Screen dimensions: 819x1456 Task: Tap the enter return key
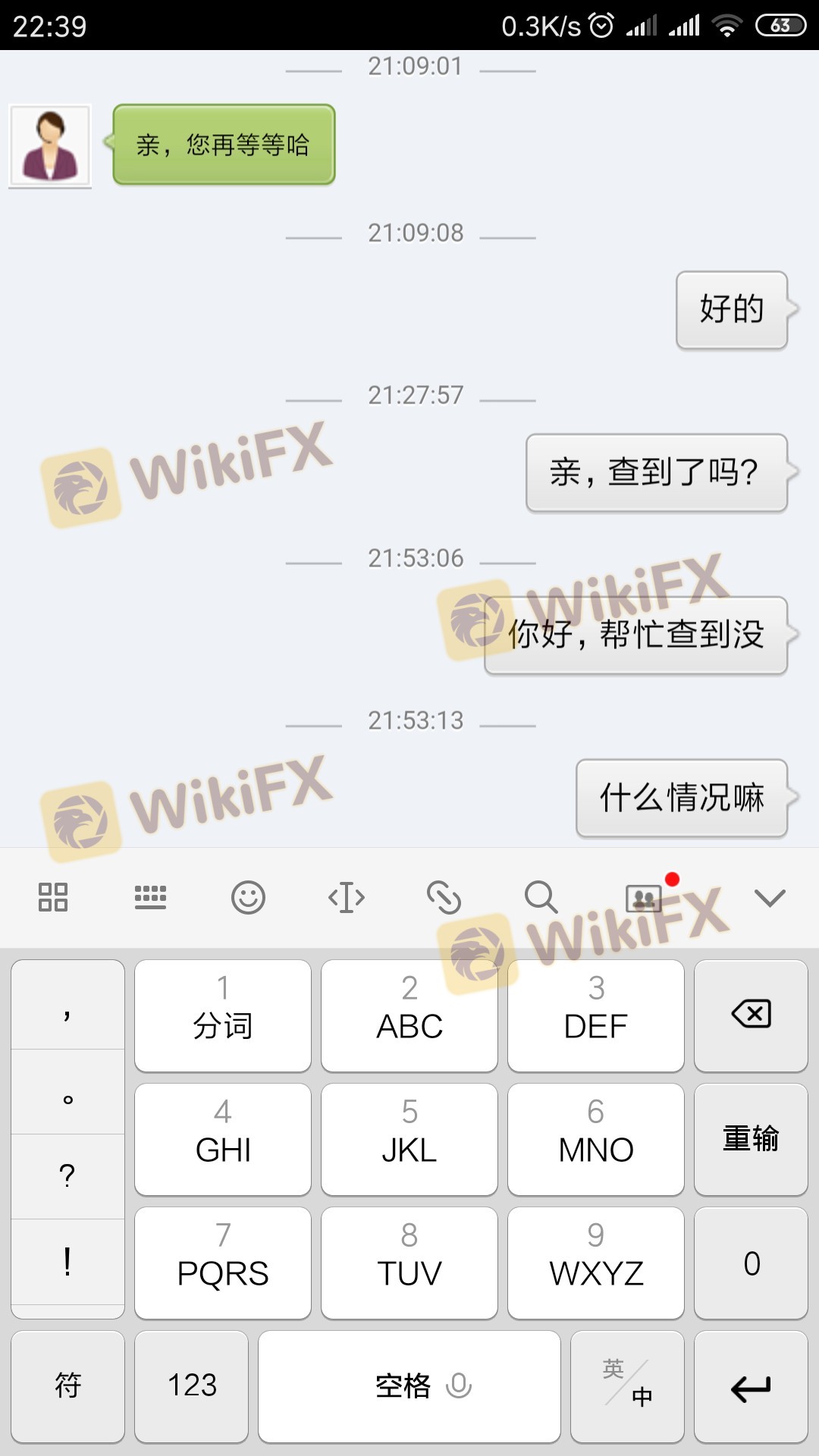pyautogui.click(x=751, y=1386)
